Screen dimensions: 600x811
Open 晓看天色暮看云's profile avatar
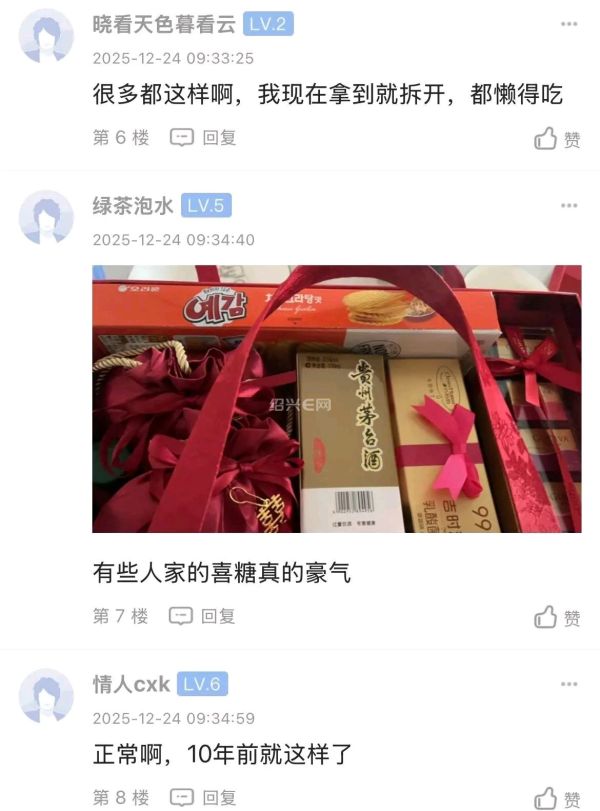(47, 37)
